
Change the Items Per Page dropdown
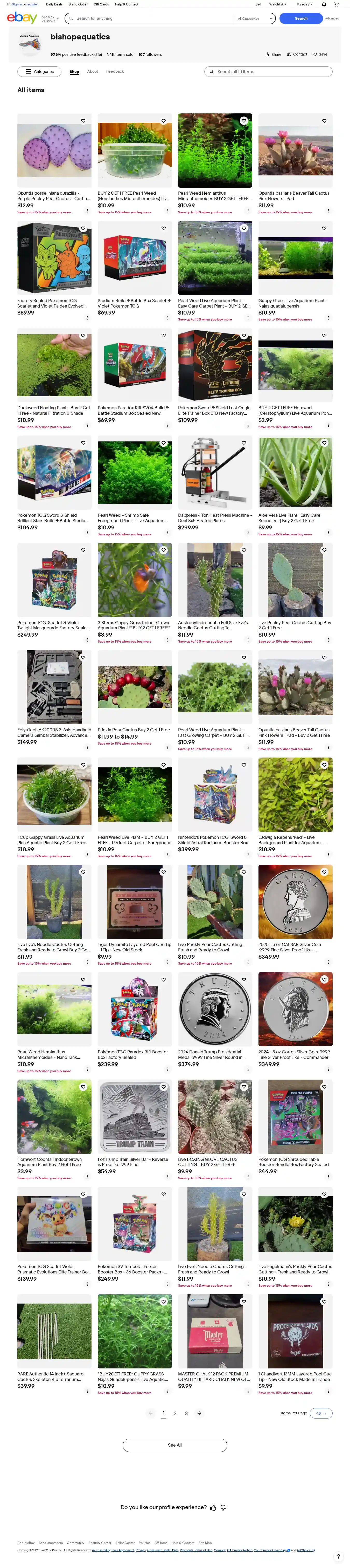point(321,1413)
